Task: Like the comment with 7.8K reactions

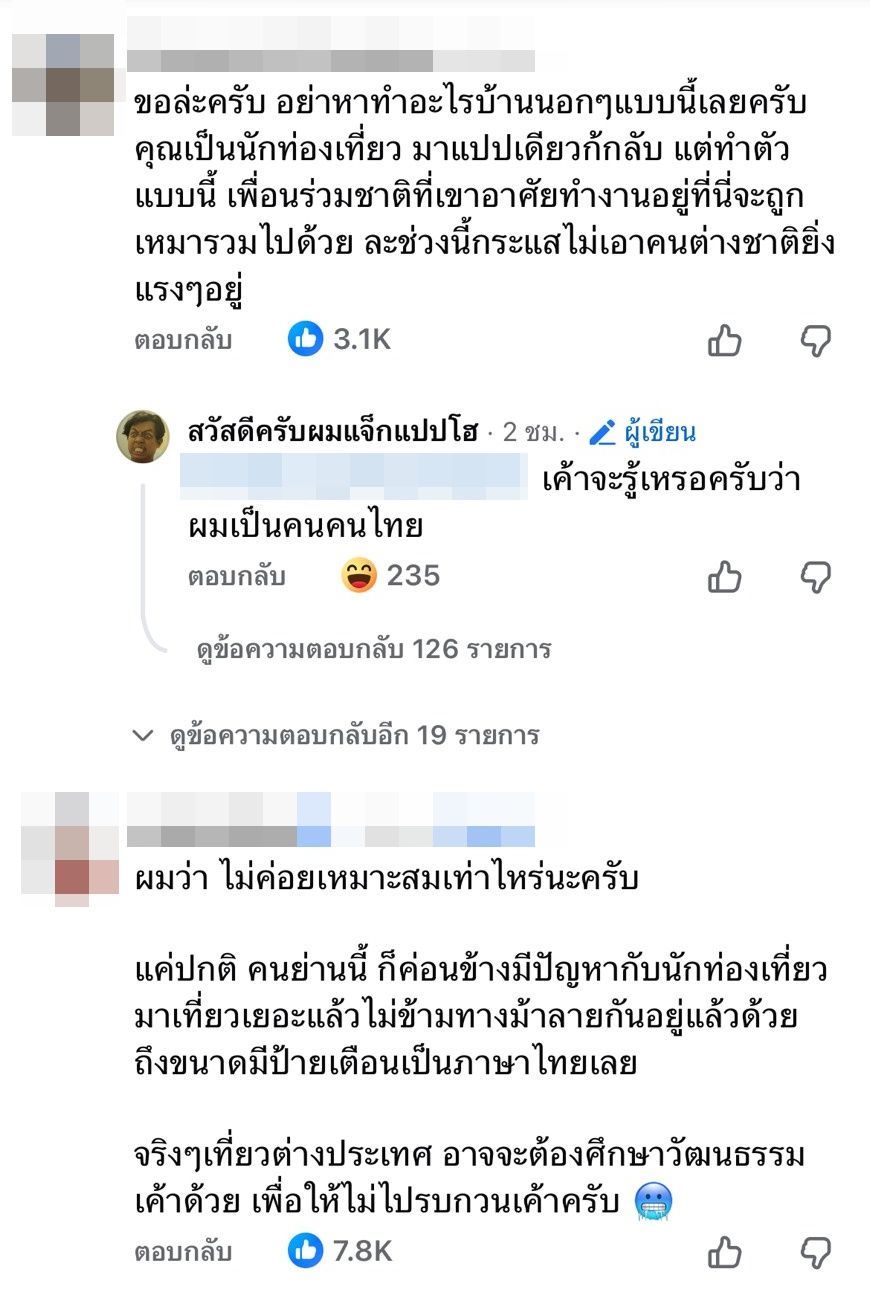Action: 724,1251
